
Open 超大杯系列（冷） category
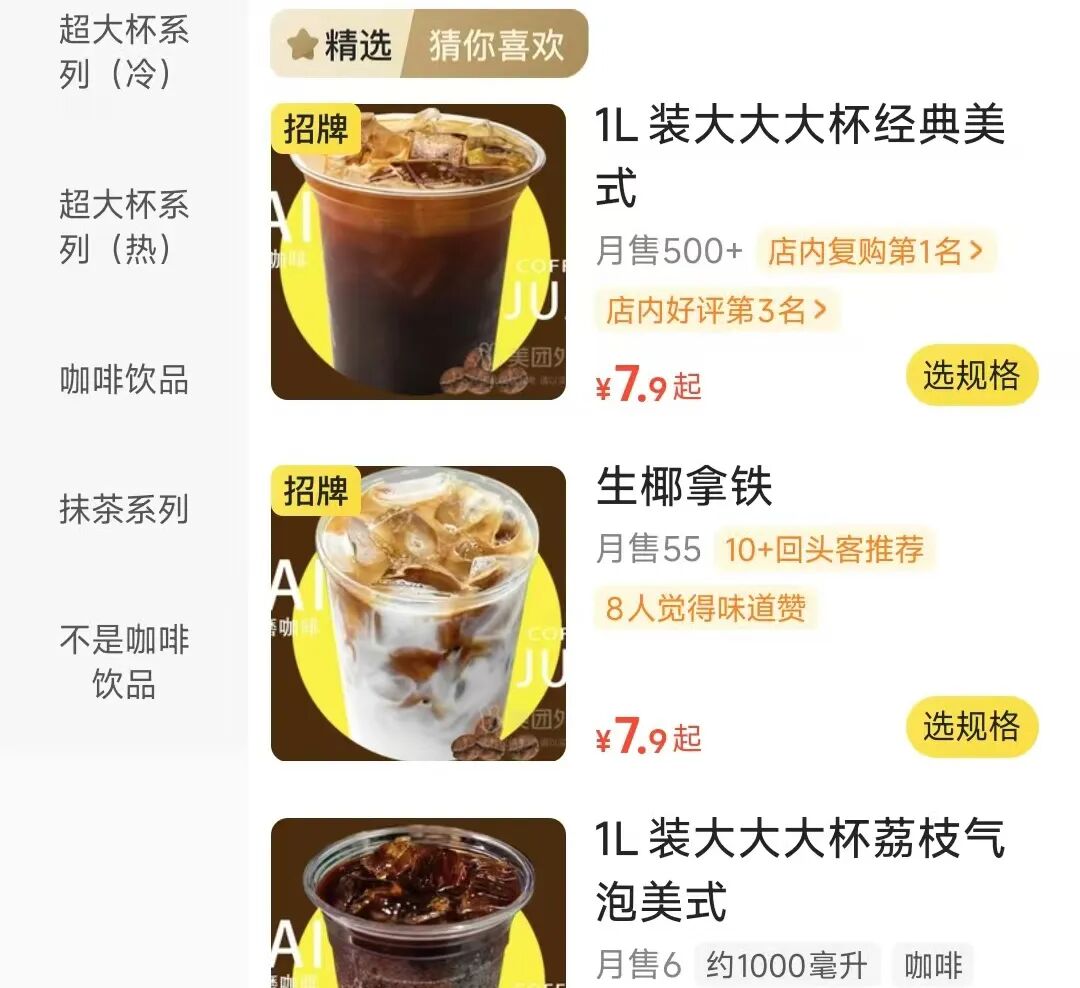[123, 52]
